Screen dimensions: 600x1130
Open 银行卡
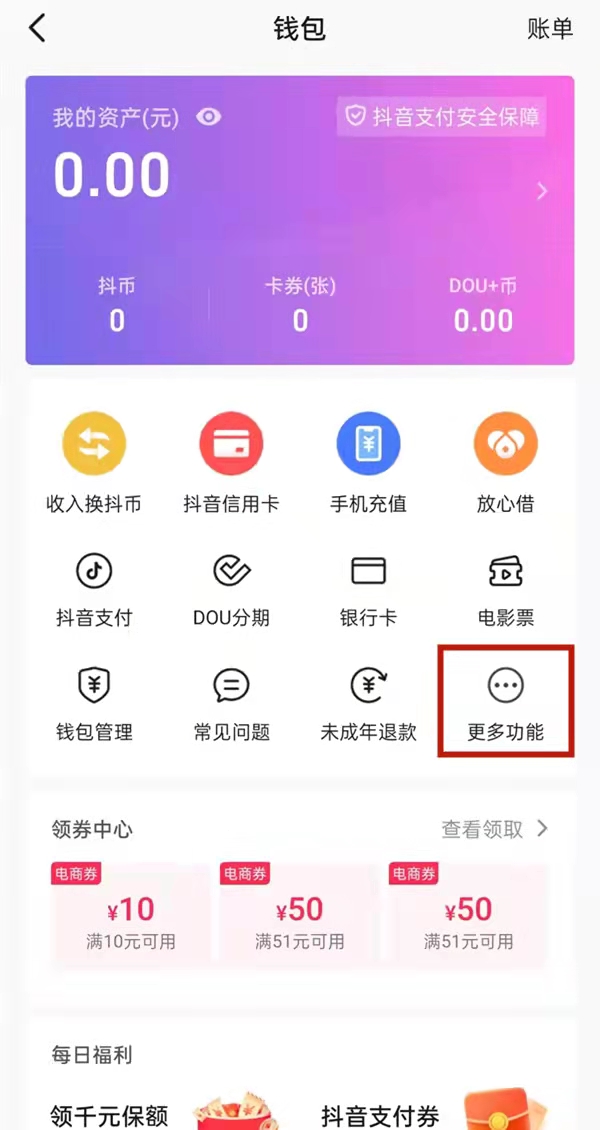(368, 590)
